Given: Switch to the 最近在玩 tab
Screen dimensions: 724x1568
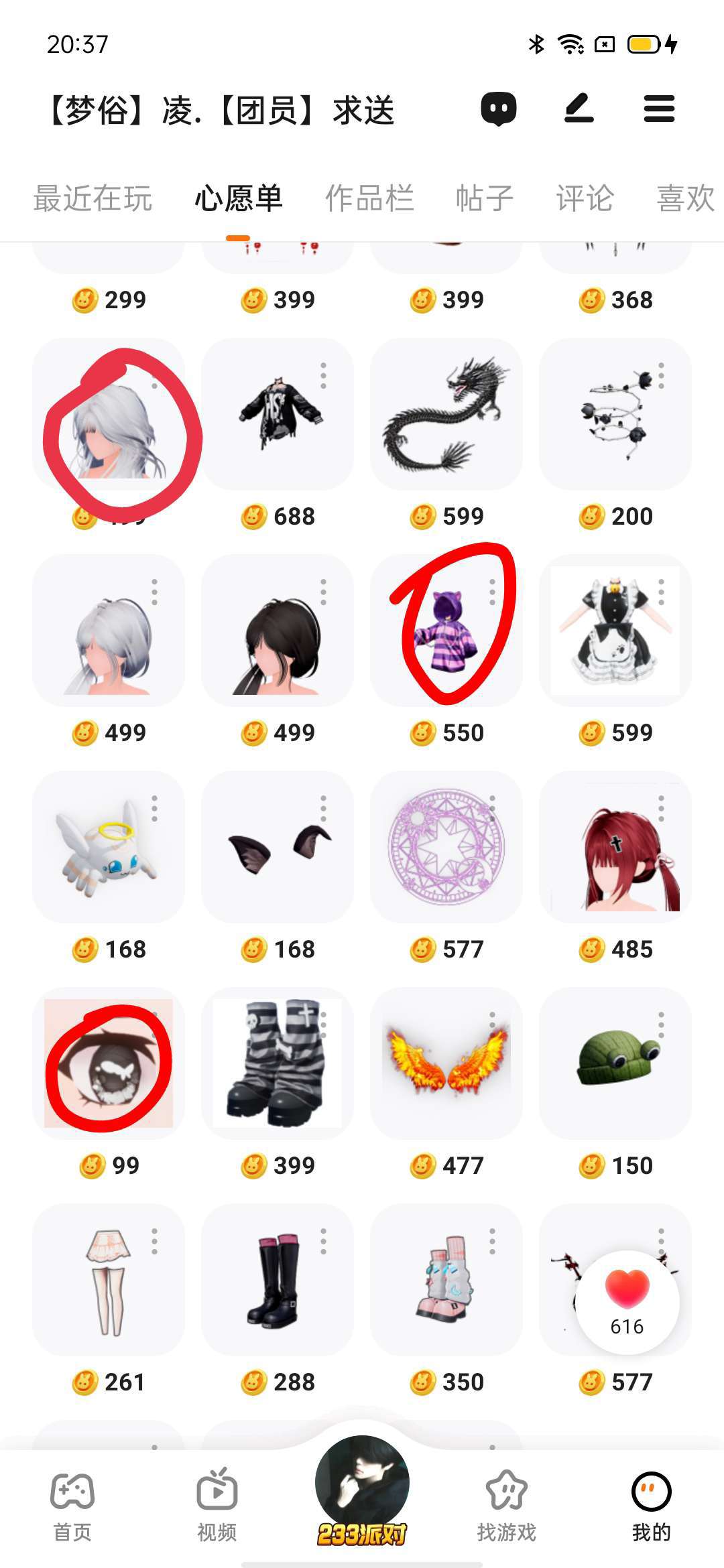Looking at the screenshot, I should 93,198.
